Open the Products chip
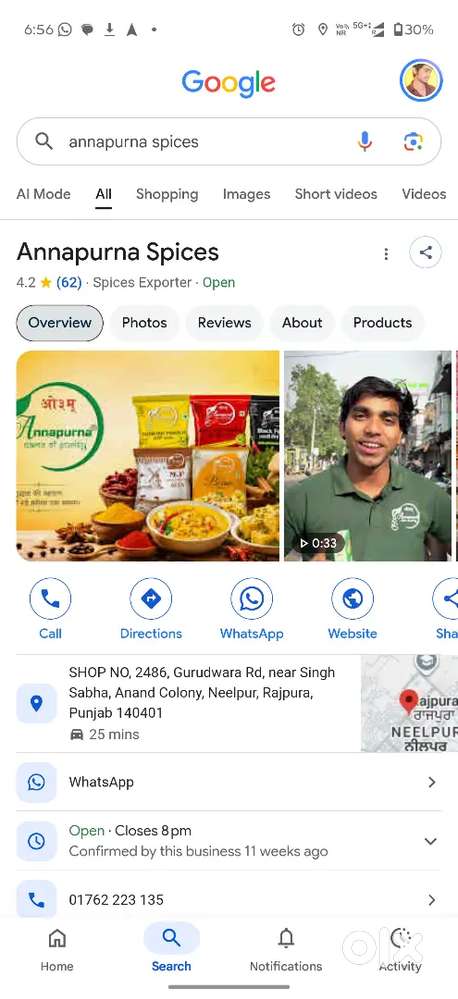Screen dimensions: 458x999 click(x=382, y=323)
